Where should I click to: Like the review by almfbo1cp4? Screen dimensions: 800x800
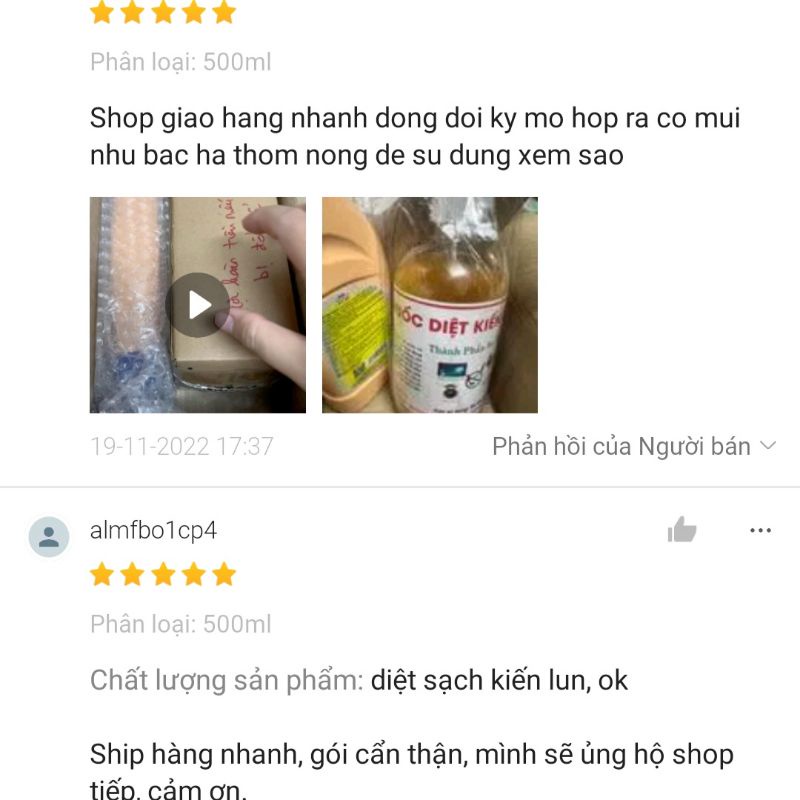pyautogui.click(x=682, y=530)
